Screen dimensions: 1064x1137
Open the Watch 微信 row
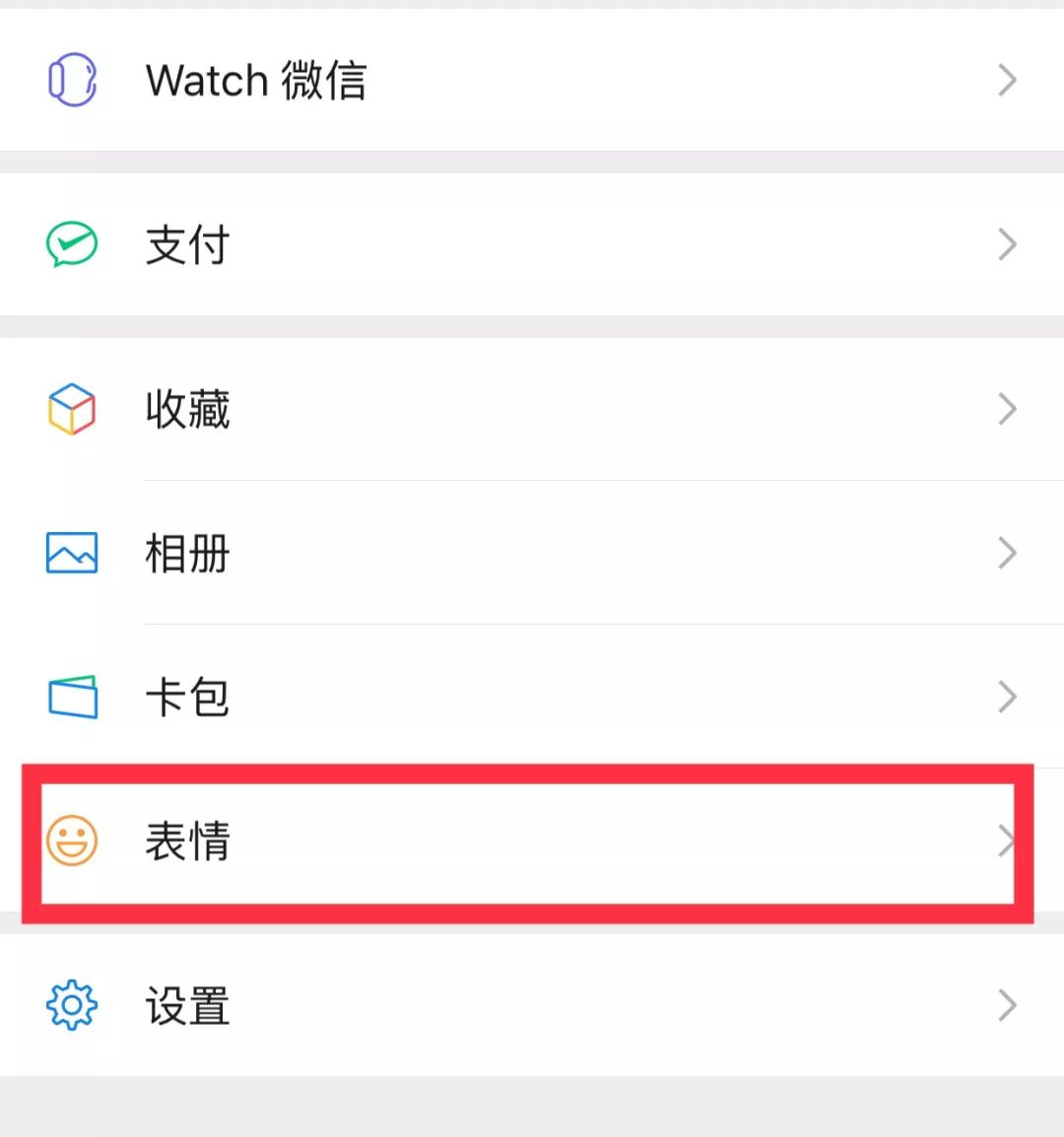tap(532, 80)
